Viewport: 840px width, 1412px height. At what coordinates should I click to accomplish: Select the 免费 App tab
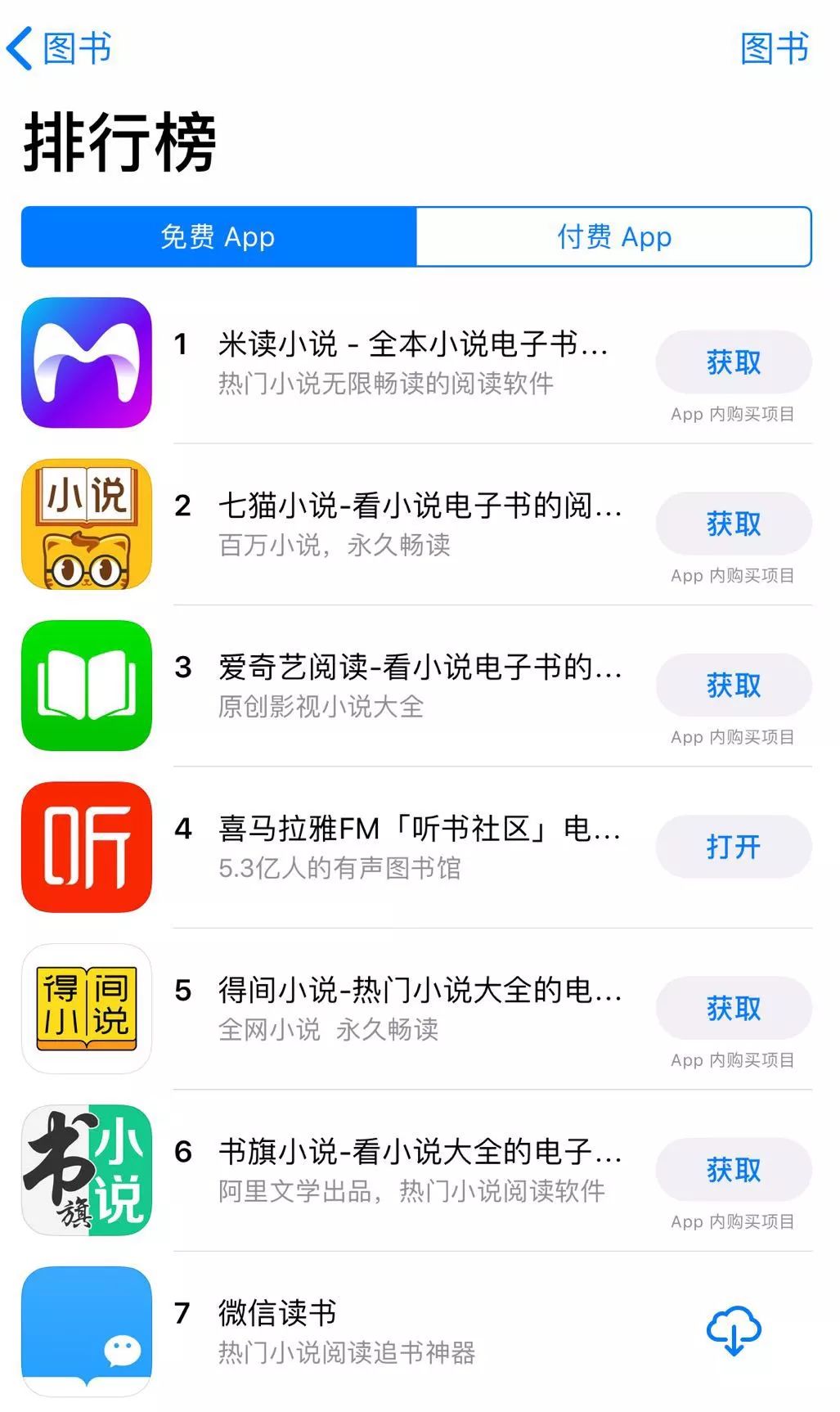[x=218, y=237]
